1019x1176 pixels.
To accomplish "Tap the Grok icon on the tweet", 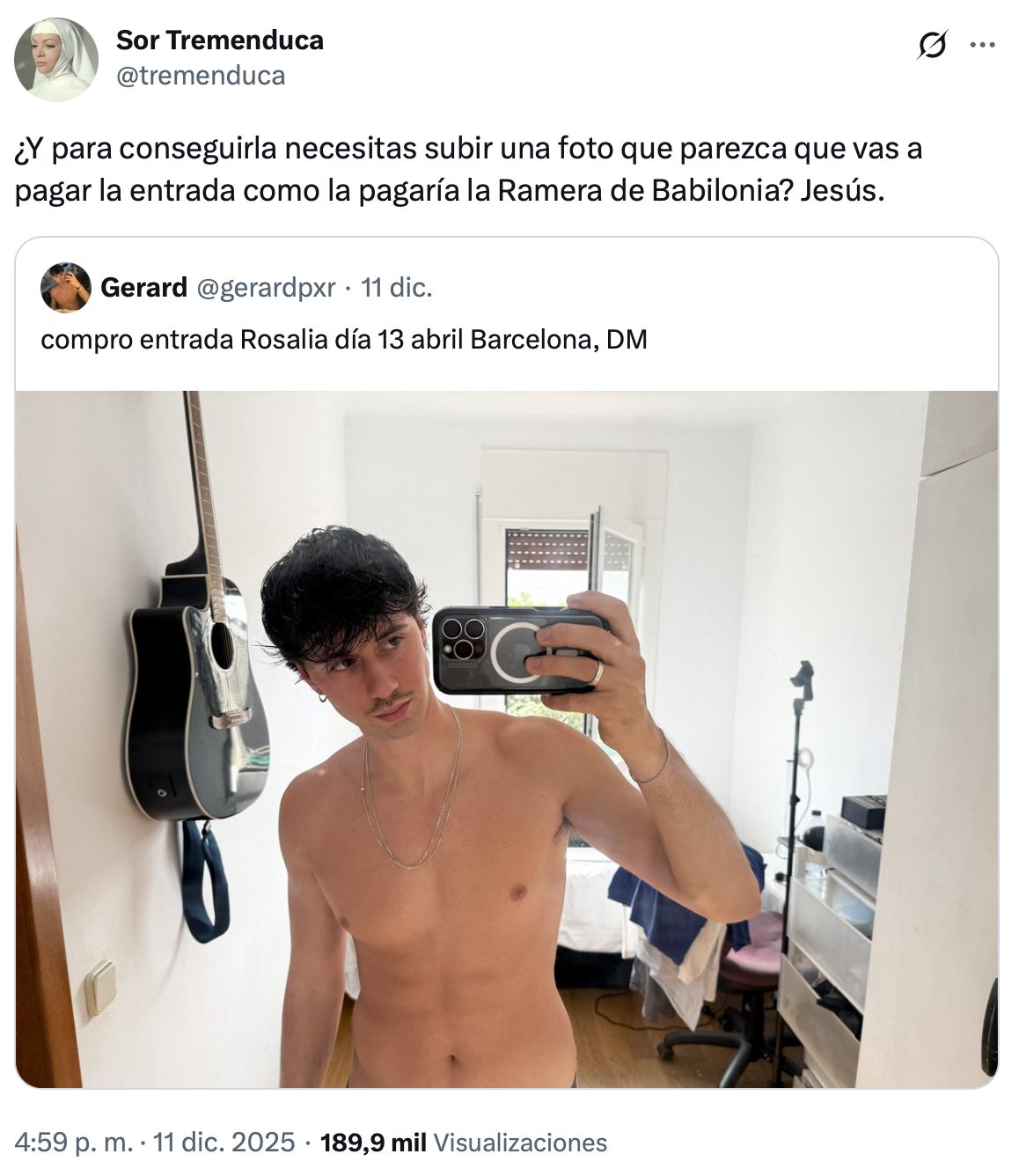I will pyautogui.click(x=932, y=45).
